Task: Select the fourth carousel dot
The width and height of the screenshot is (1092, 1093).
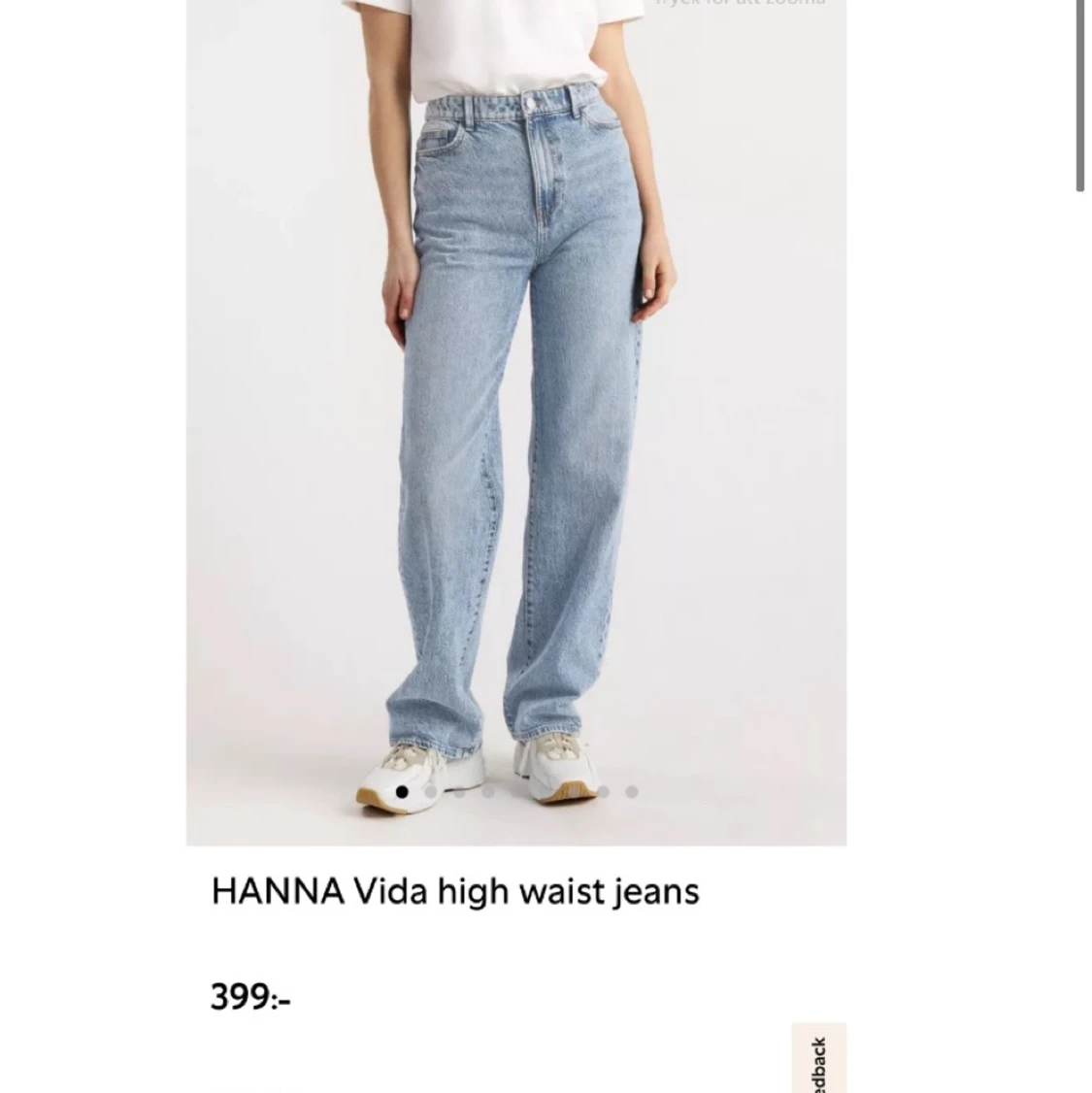Action: (487, 792)
